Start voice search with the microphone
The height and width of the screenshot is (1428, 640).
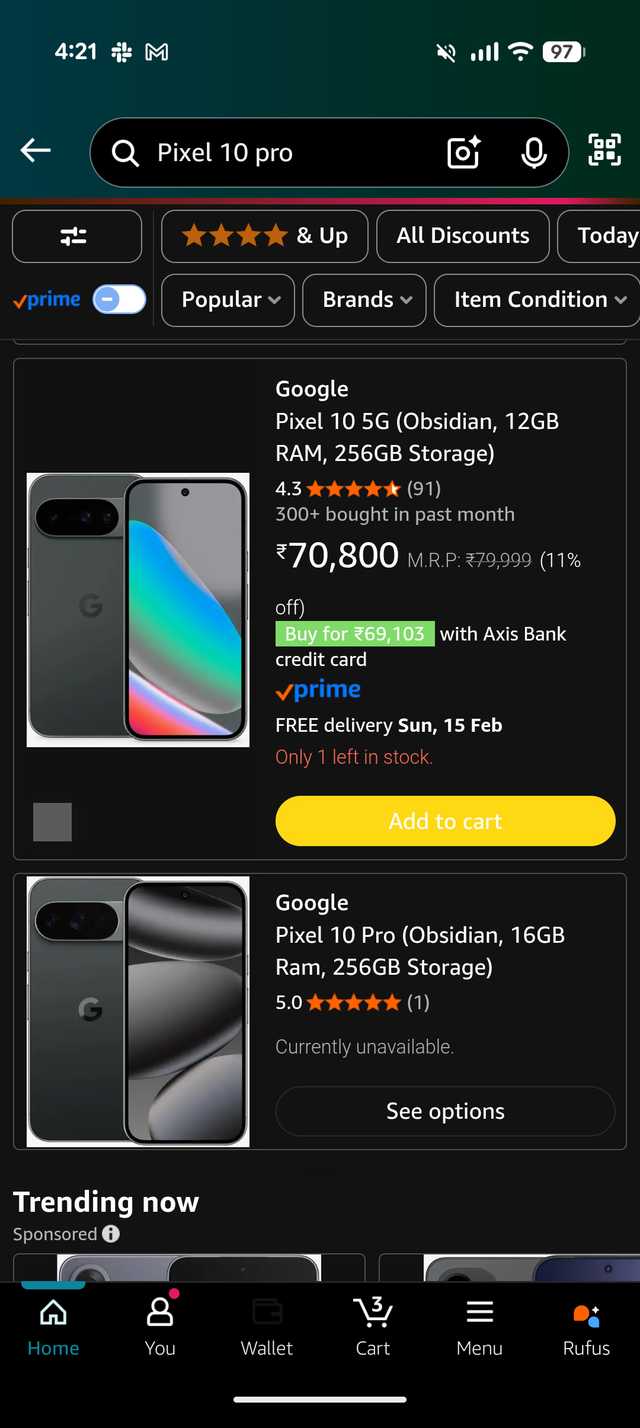[534, 153]
